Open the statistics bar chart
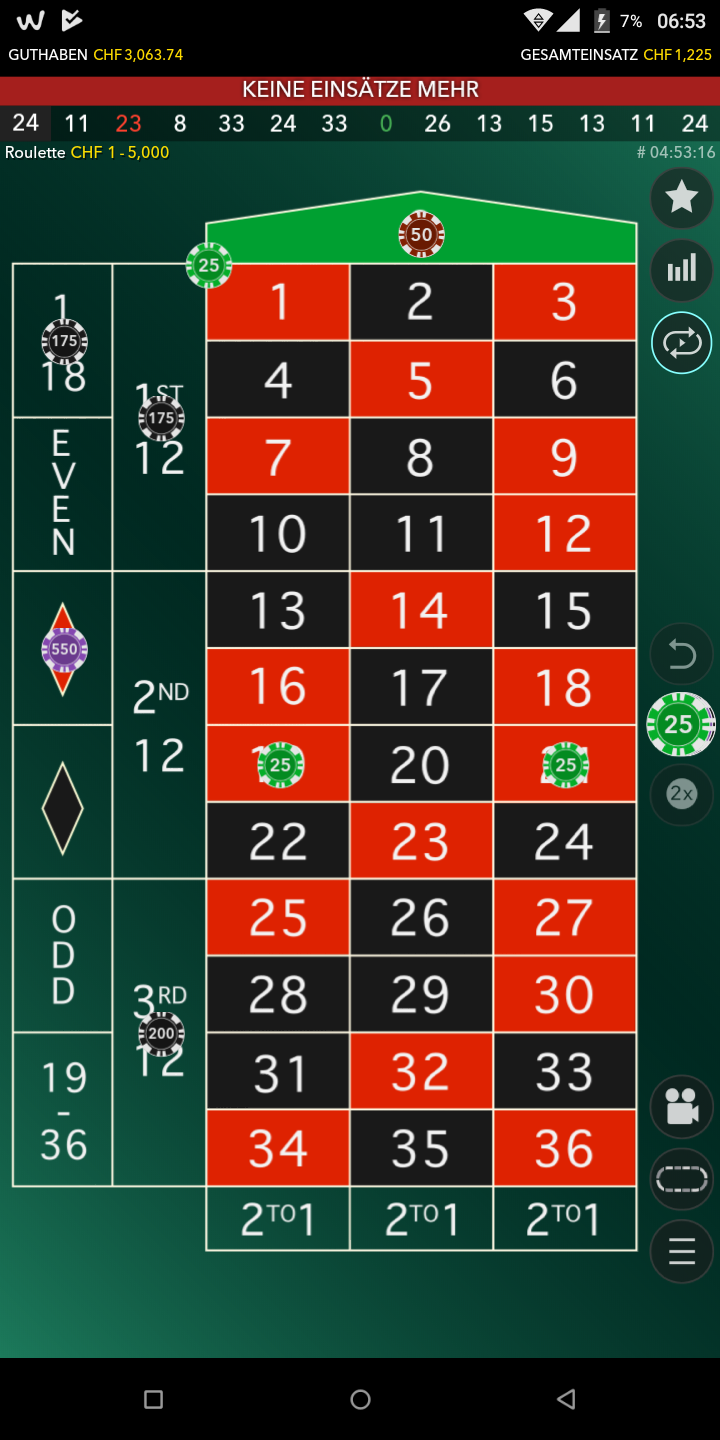The image size is (720, 1440). 681,269
